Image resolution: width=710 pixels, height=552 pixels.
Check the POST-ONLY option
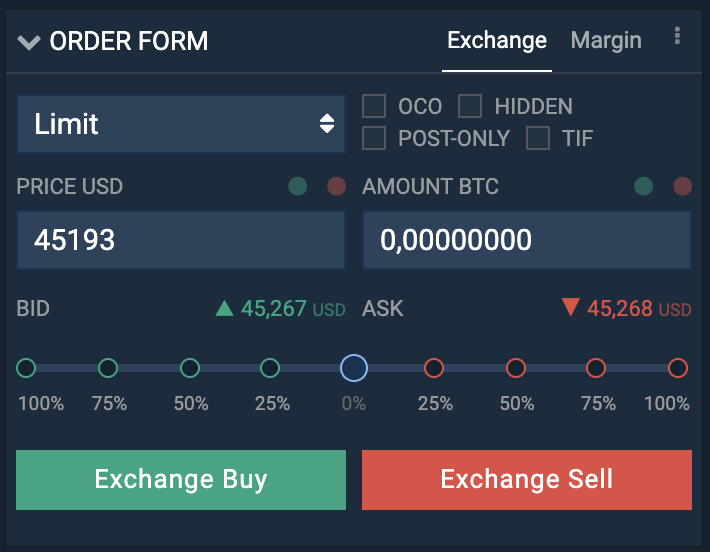click(374, 138)
